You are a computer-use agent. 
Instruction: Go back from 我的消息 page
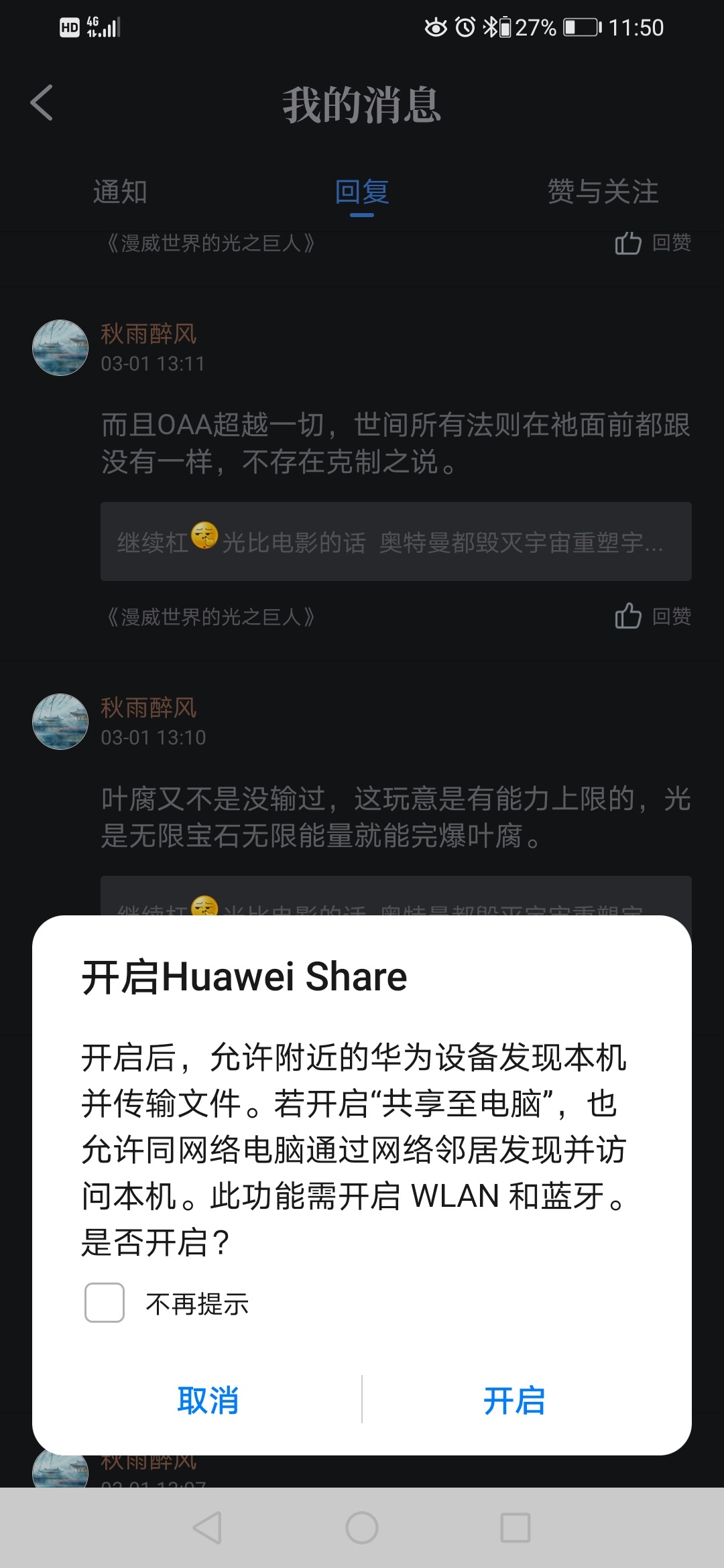click(x=42, y=103)
